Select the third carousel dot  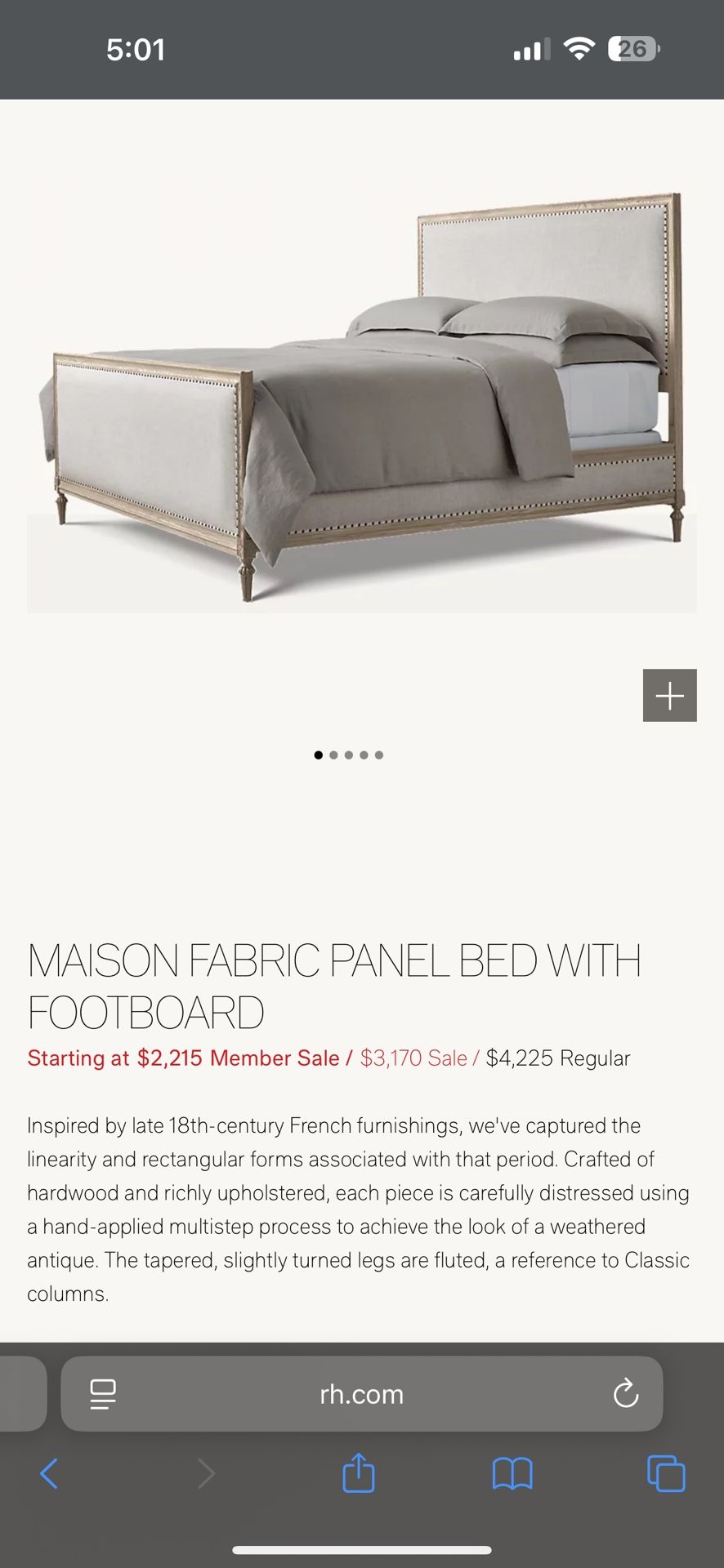tap(348, 755)
